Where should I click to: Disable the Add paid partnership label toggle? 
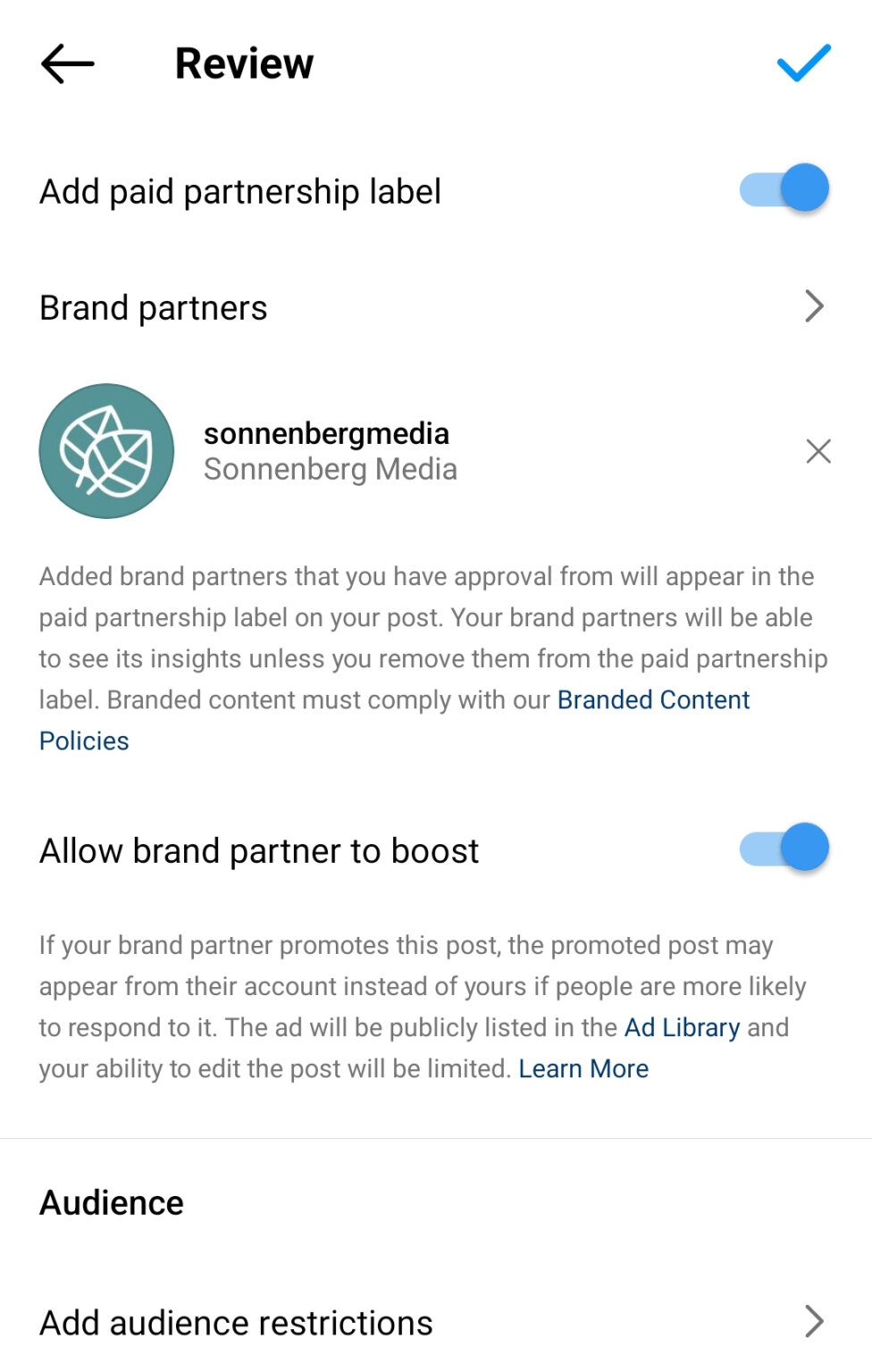(x=783, y=188)
